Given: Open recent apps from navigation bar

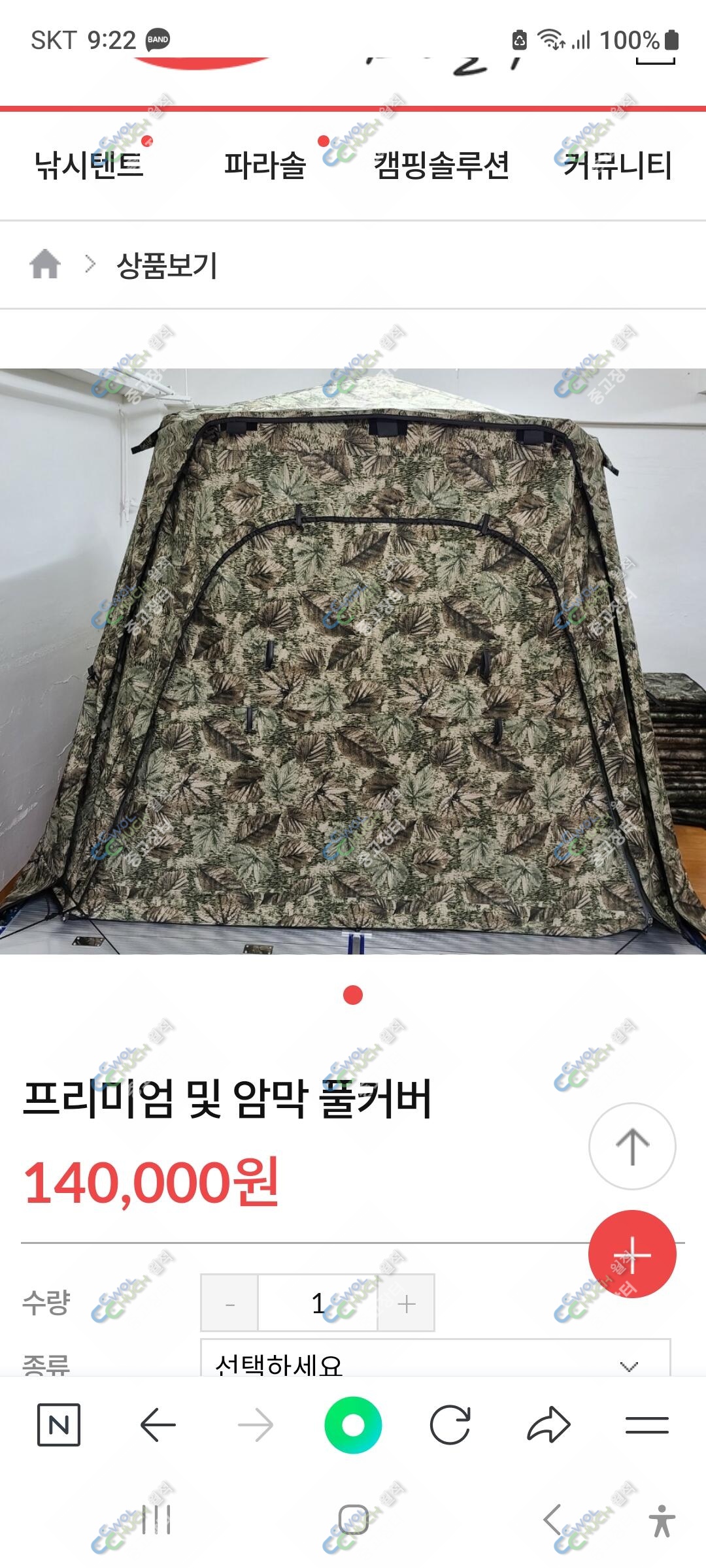Looking at the screenshot, I should click(157, 1519).
